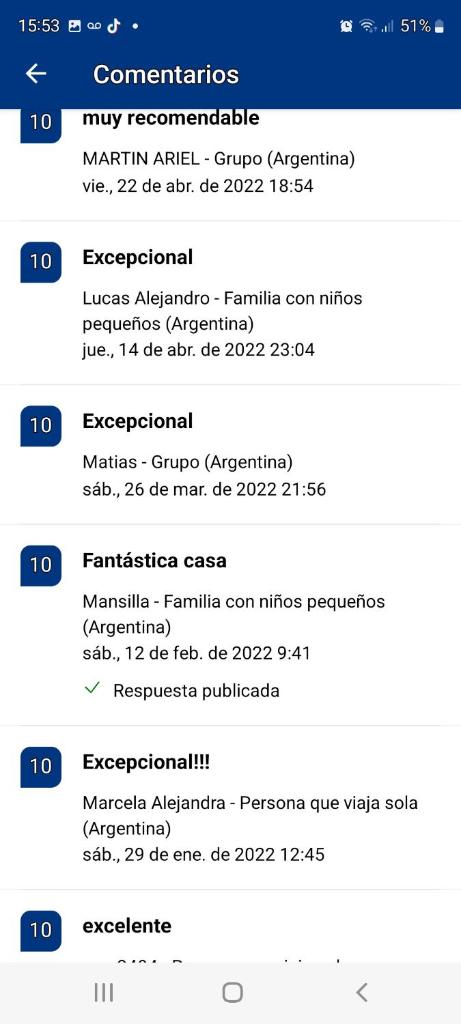Open MARTIN ARIEL's "muy recomendable" review
Viewport: 461px width, 1024px height.
point(230,165)
